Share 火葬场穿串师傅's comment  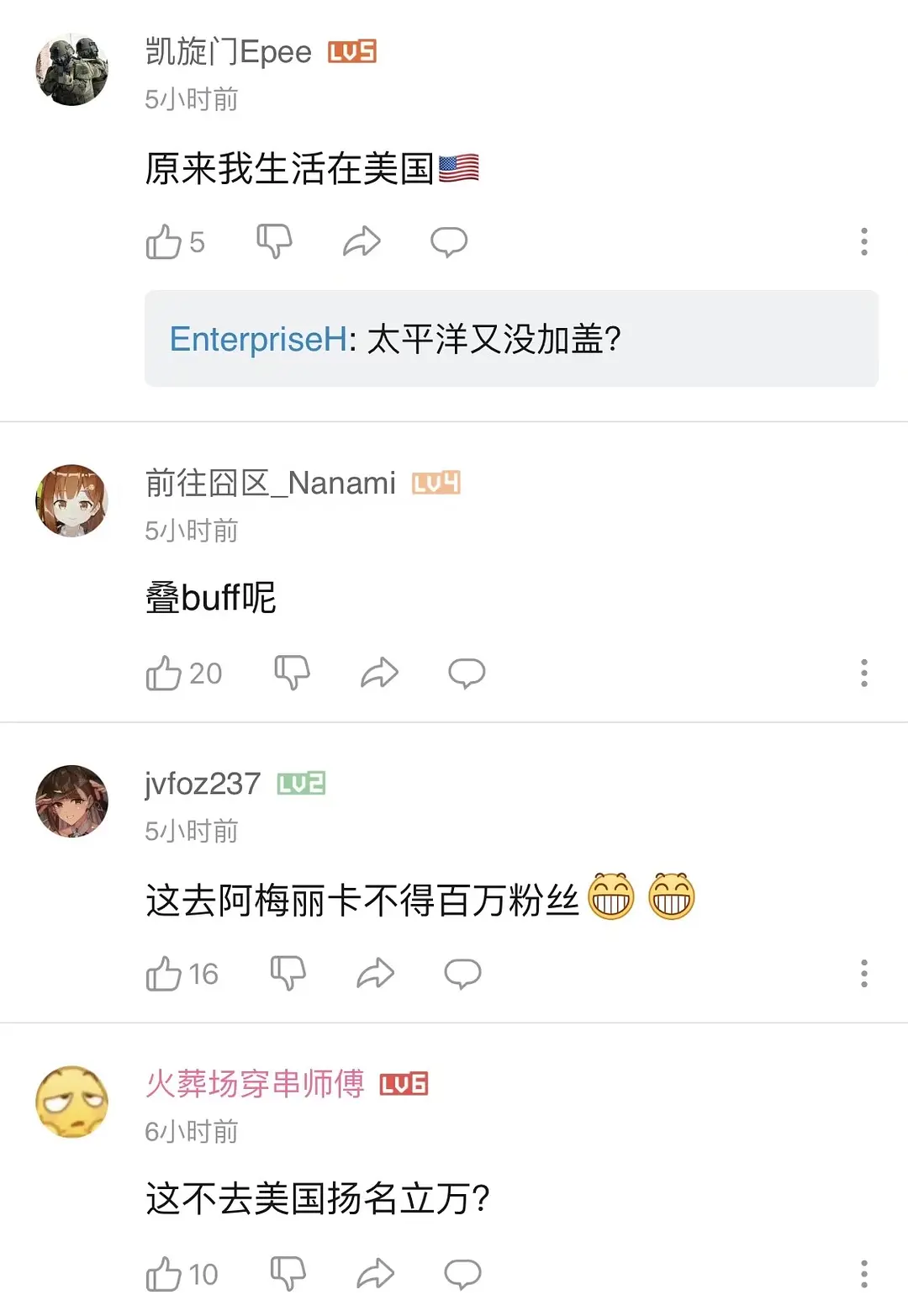(375, 1273)
